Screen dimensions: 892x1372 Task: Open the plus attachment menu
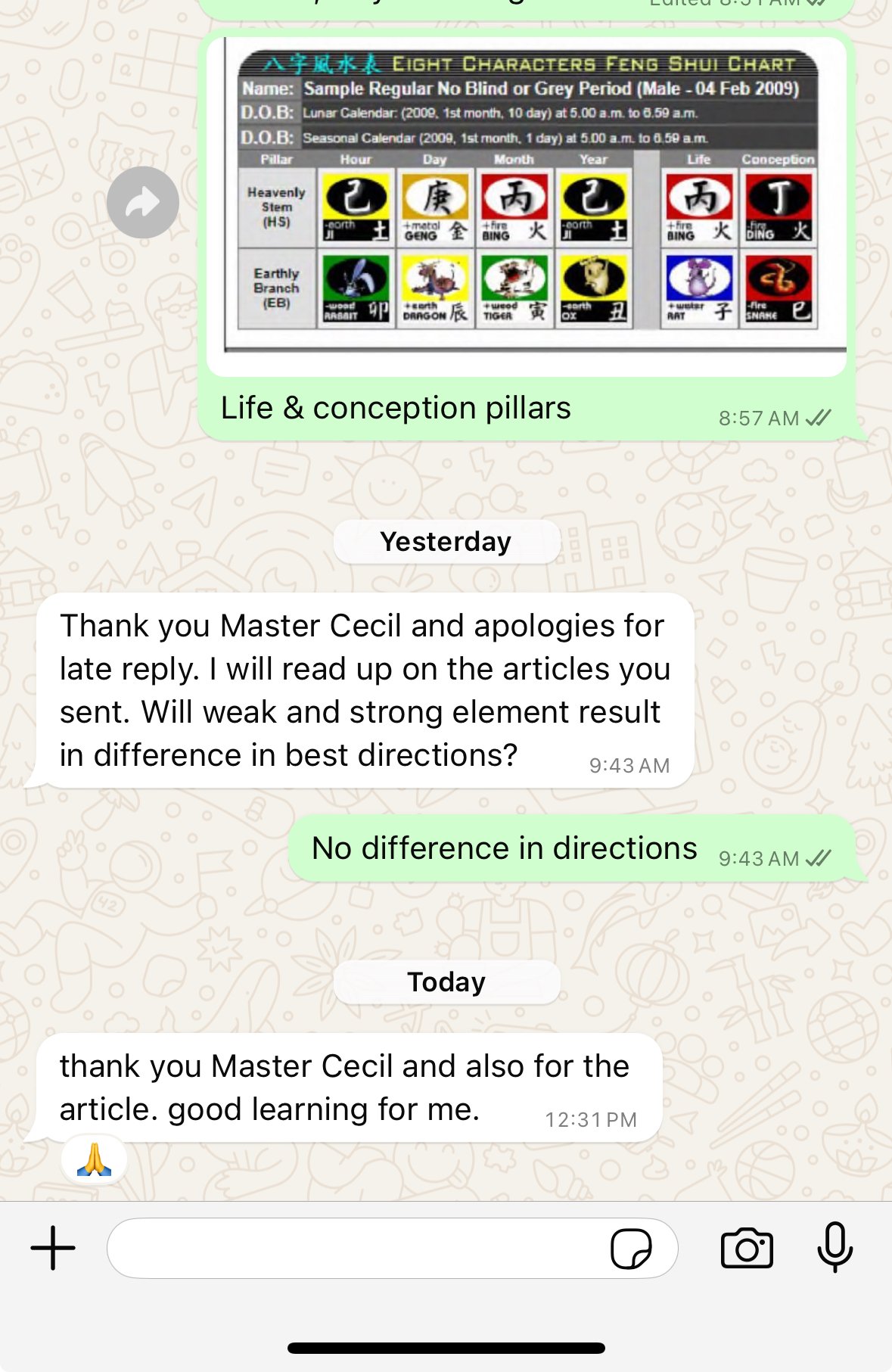53,1248
